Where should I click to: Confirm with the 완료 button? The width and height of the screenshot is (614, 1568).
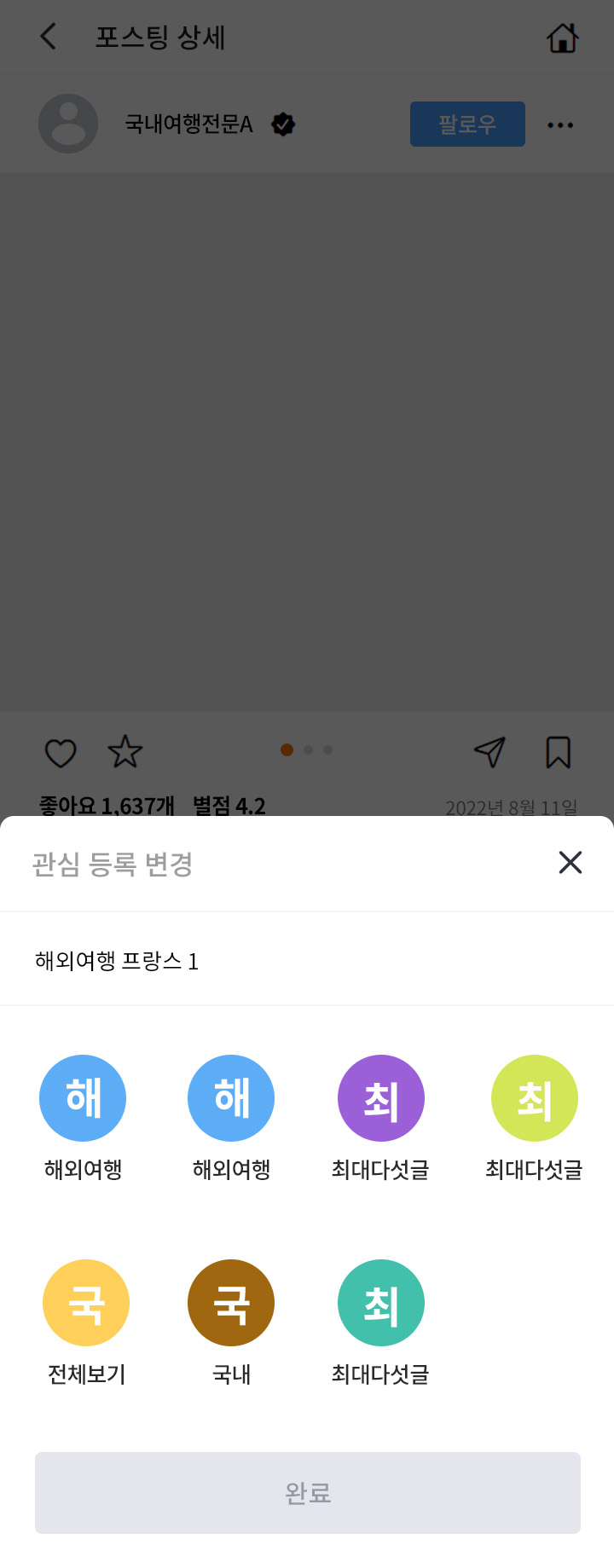click(307, 1493)
